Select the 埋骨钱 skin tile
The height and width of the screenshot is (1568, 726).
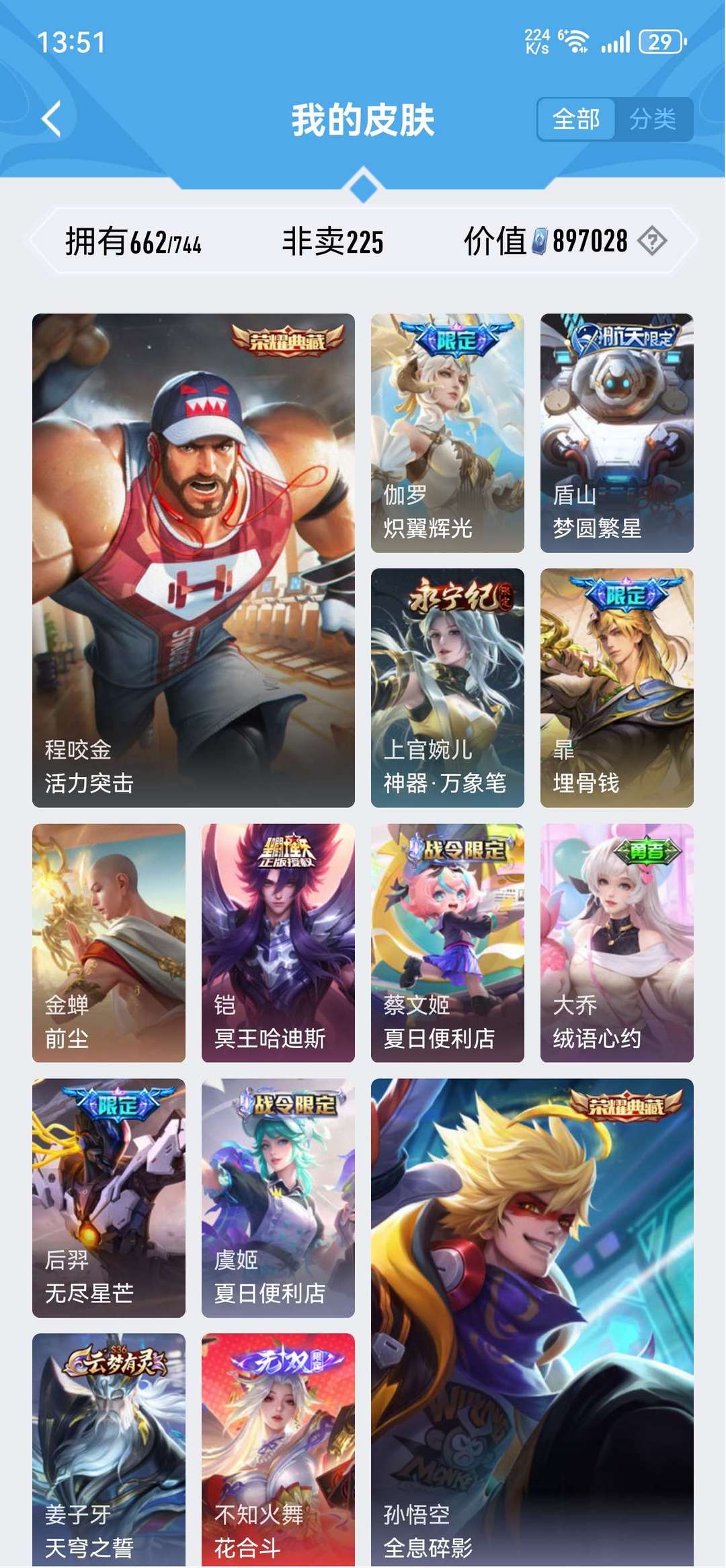616,687
